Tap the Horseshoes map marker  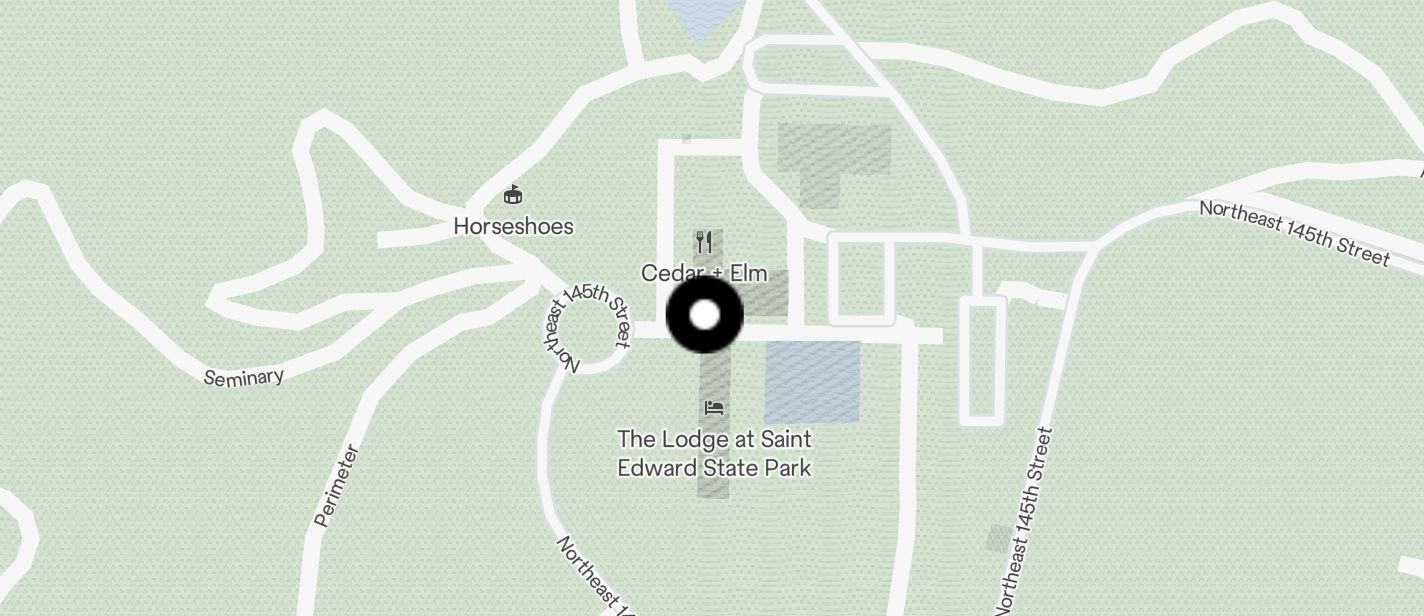(513, 194)
